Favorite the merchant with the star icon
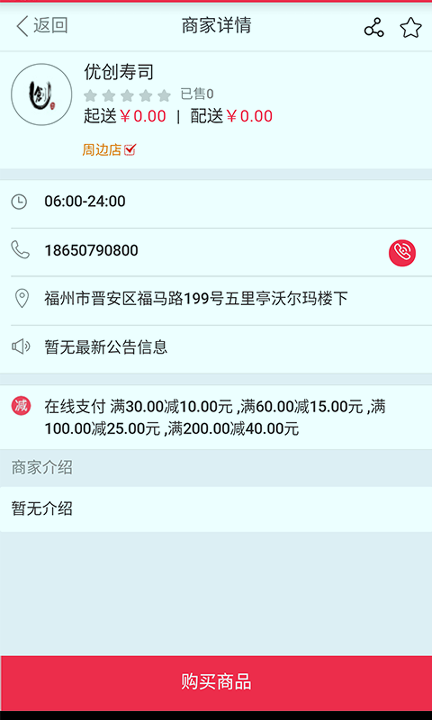Screen dimensions: 432x720 pyautogui.click(x=410, y=28)
